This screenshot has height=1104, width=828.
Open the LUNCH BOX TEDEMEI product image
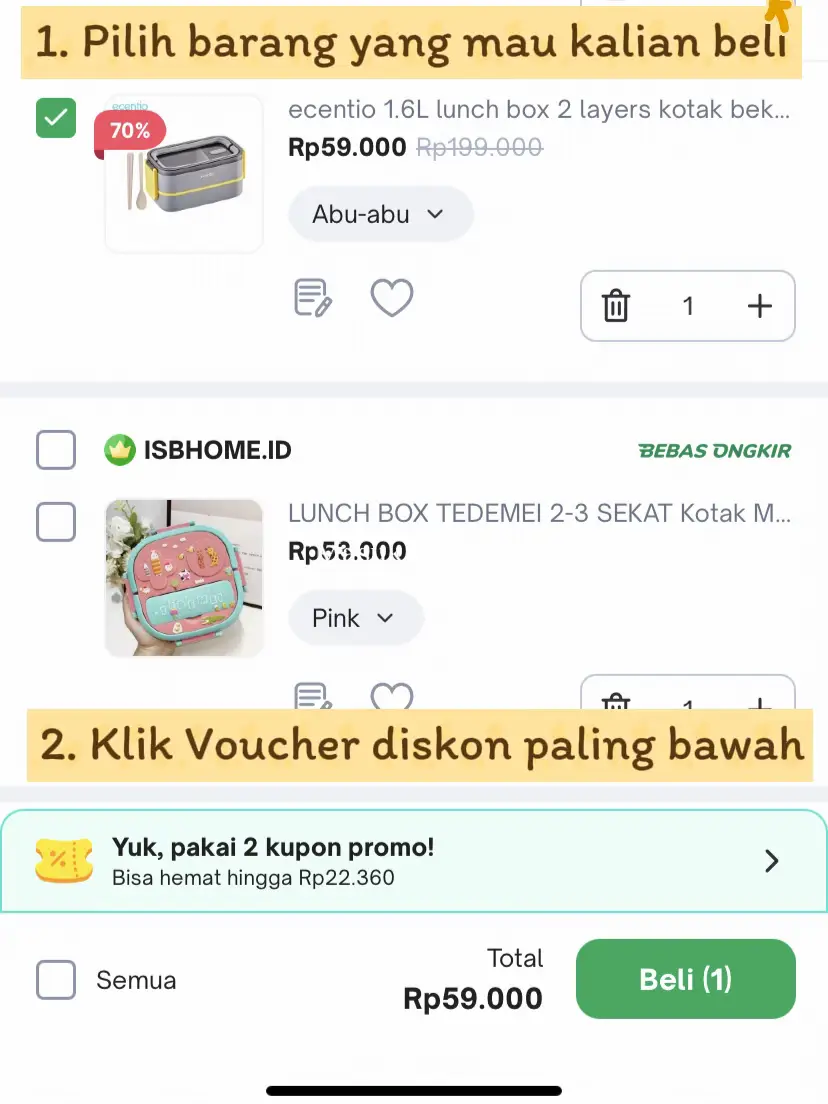click(184, 578)
